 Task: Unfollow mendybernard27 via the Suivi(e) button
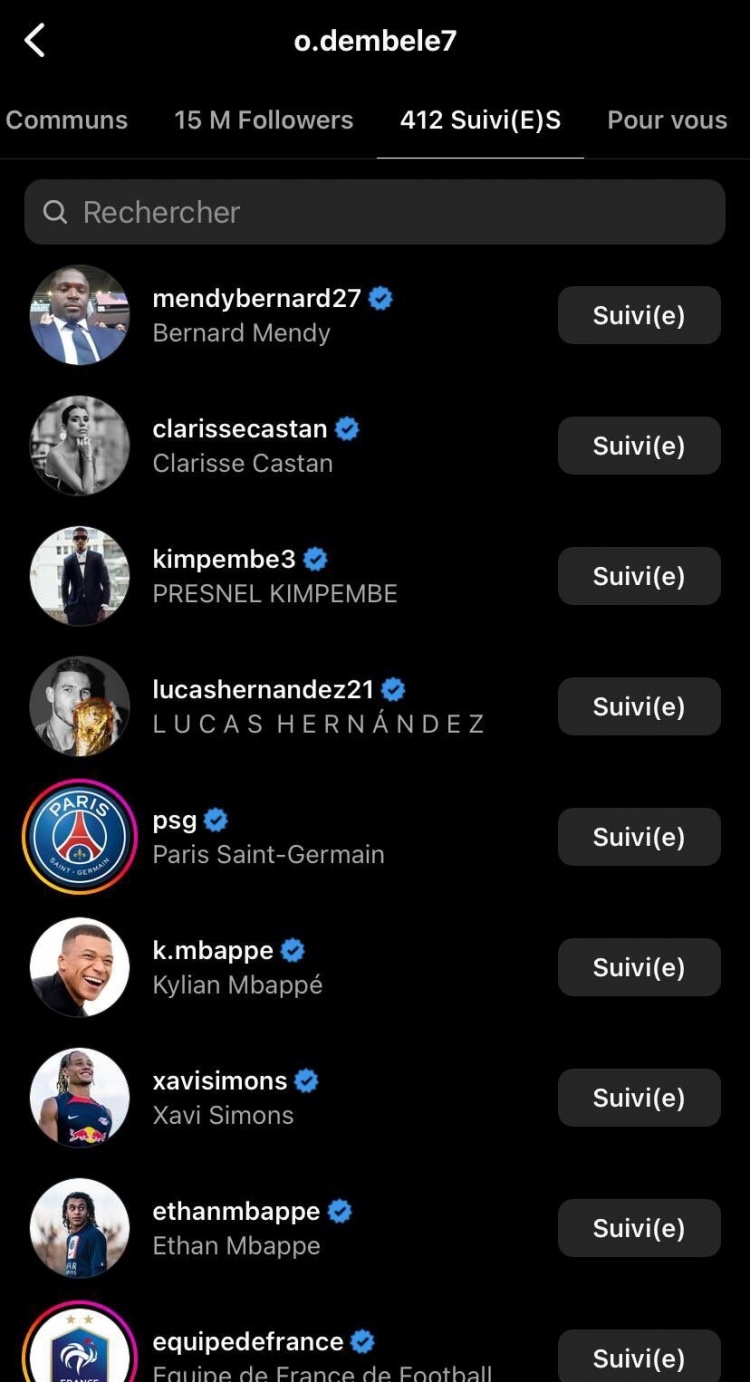pyautogui.click(x=638, y=315)
